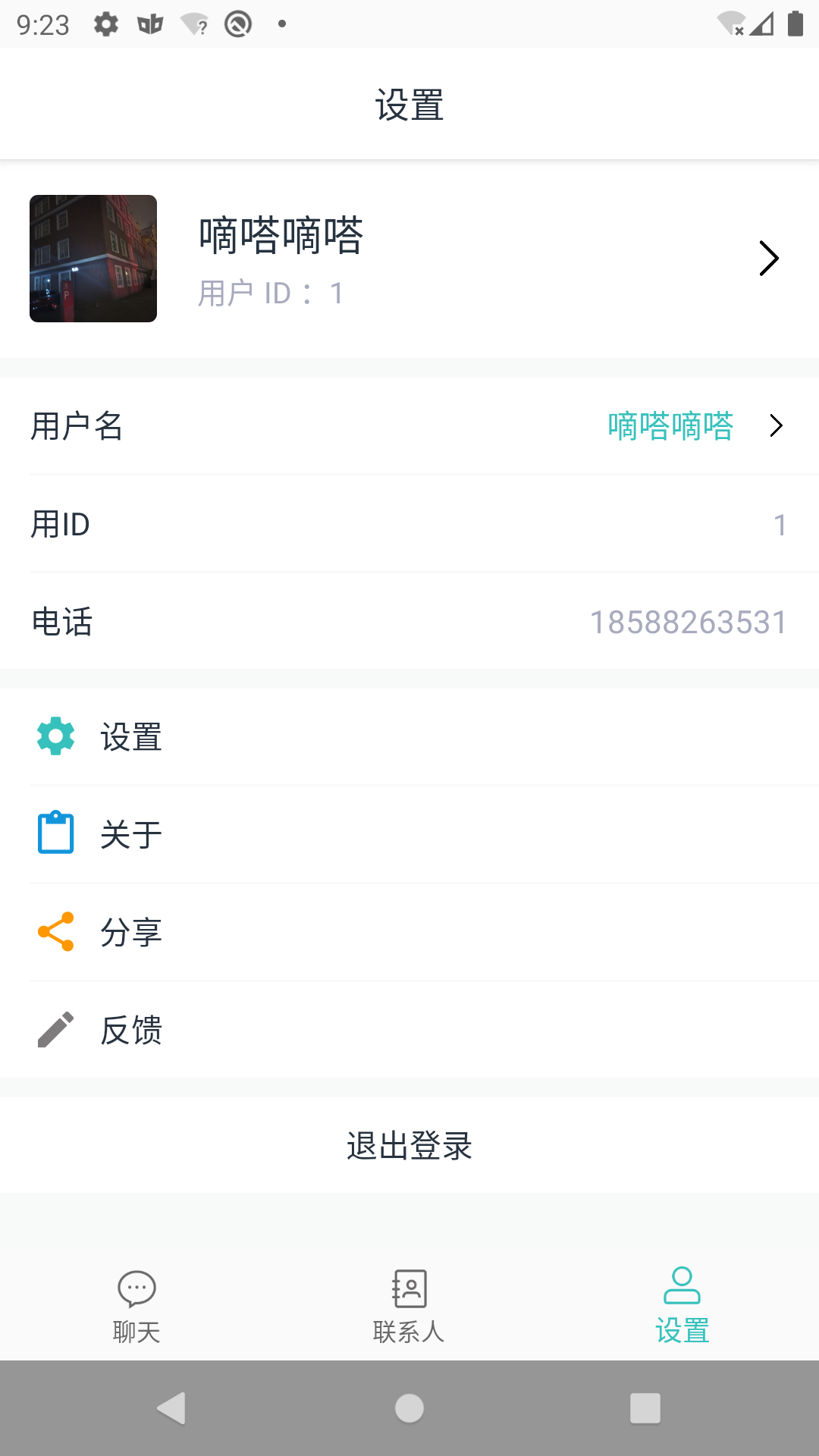Tap the phone number 18588263531
The width and height of the screenshot is (819, 1456).
point(689,622)
